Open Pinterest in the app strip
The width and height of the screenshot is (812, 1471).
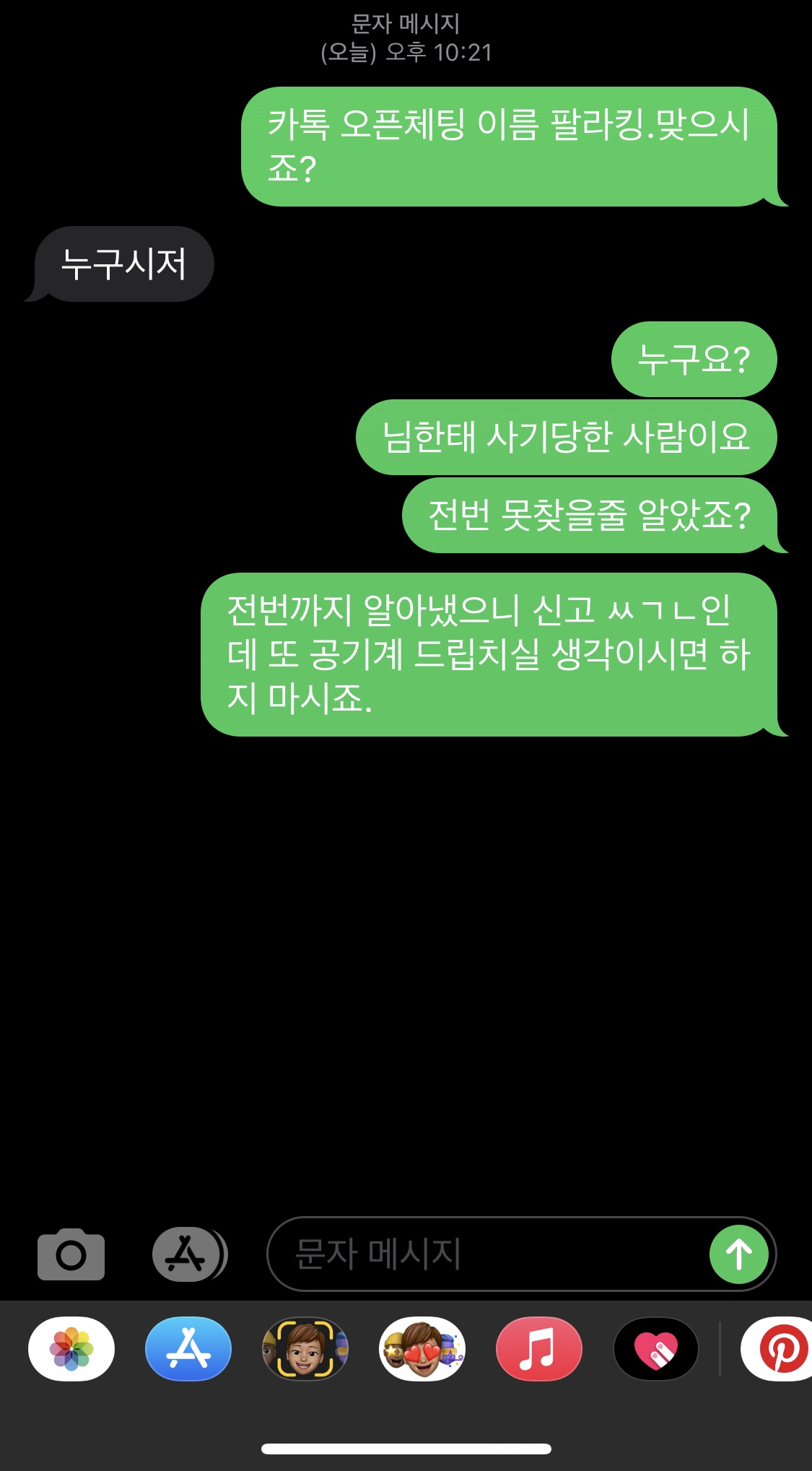(x=781, y=1349)
